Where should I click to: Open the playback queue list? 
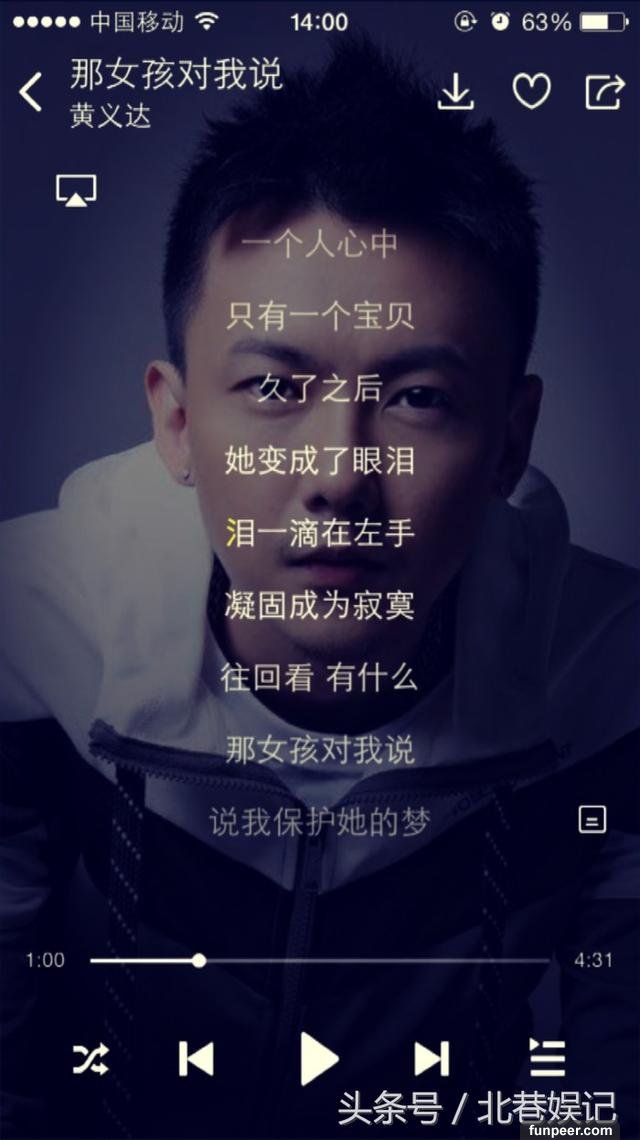point(547,1058)
